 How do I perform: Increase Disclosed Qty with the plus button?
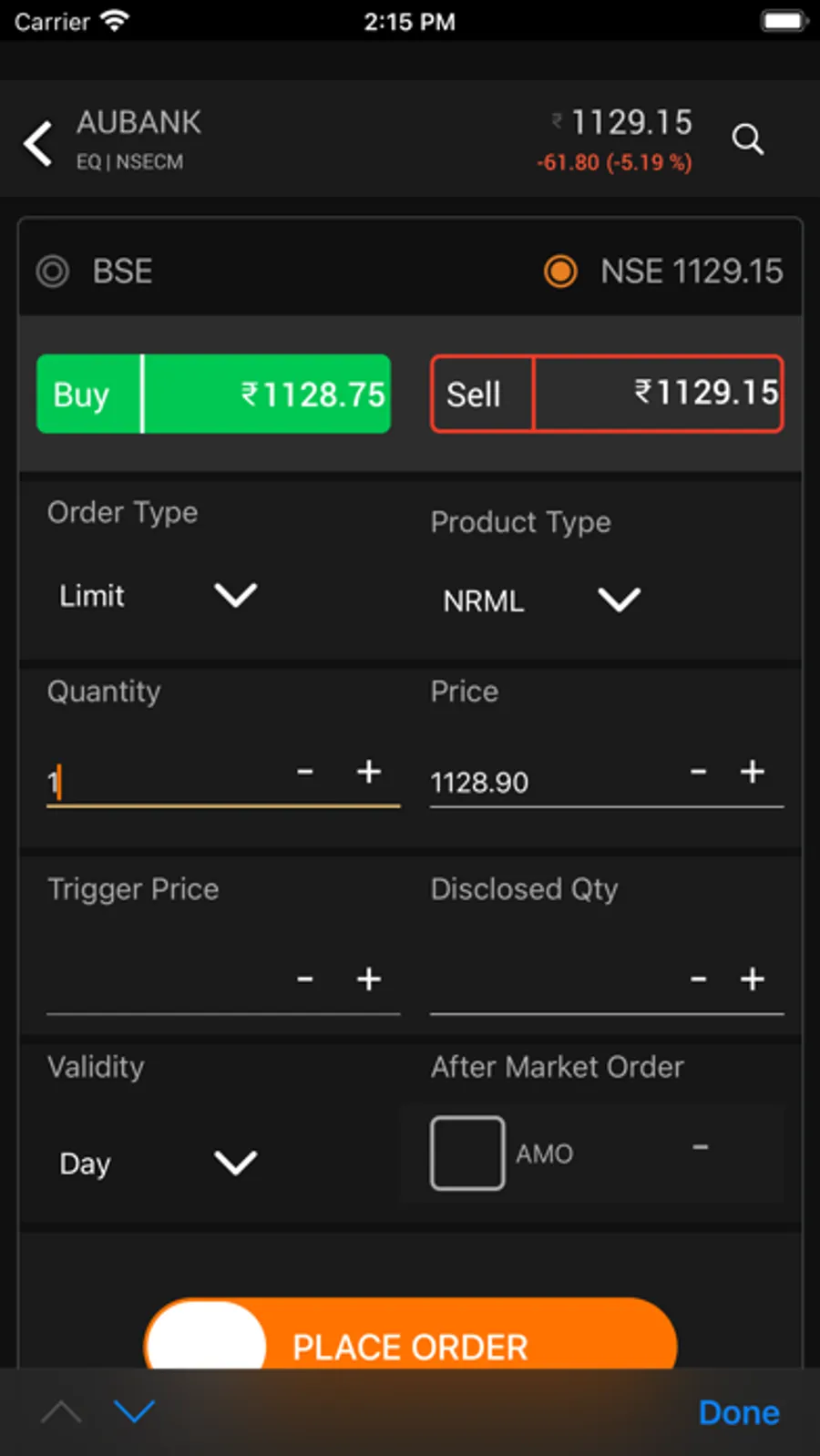point(753,979)
